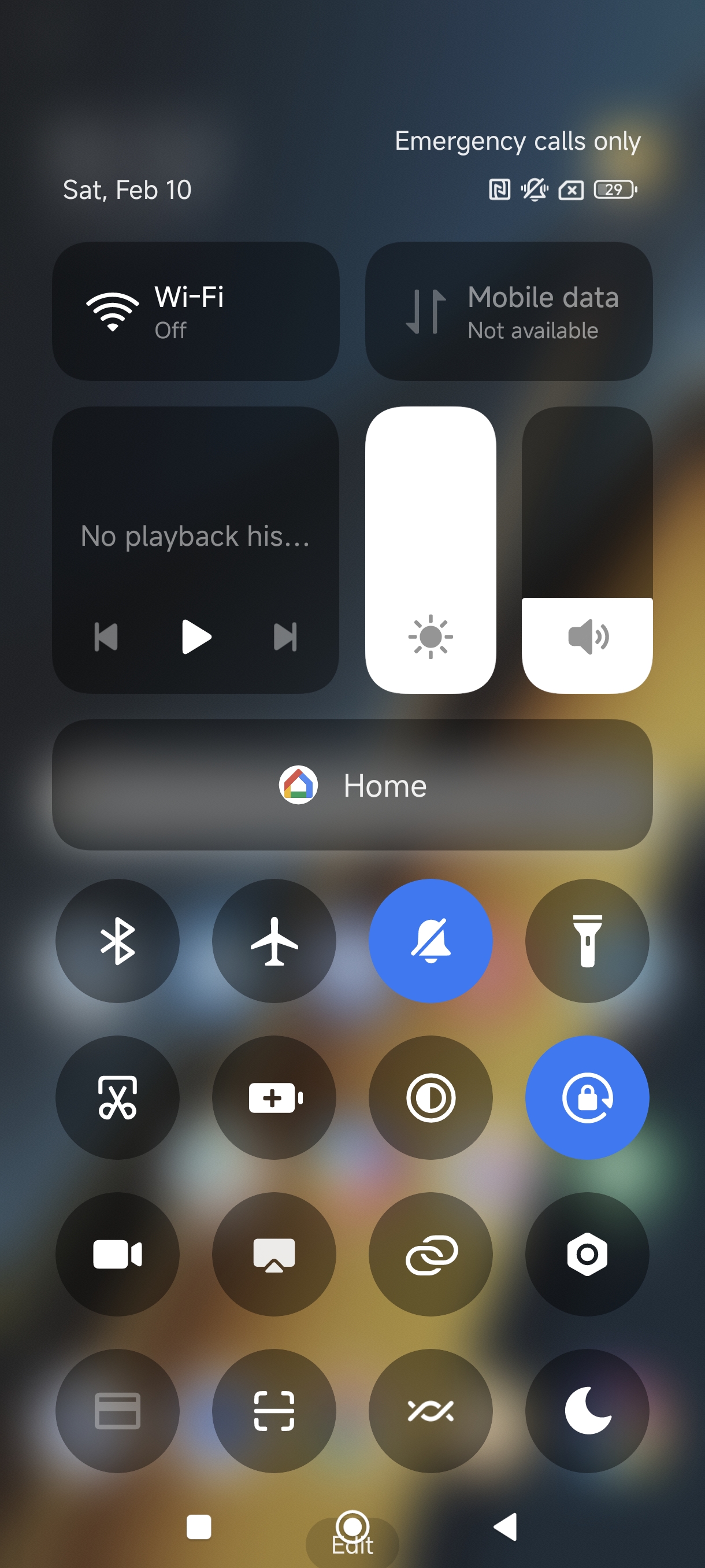Enable battery saver

click(274, 1097)
